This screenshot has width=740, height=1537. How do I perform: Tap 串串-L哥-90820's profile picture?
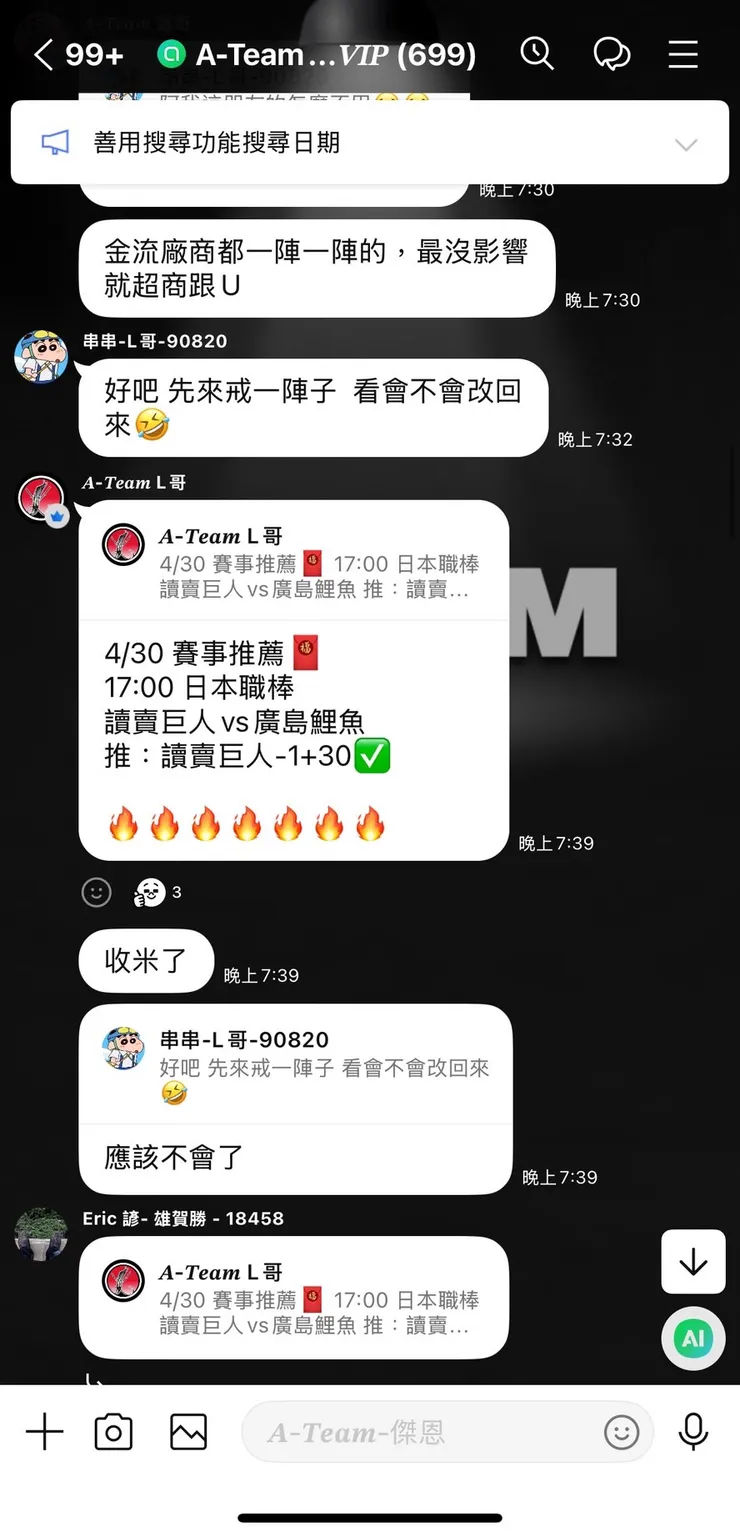(x=41, y=357)
